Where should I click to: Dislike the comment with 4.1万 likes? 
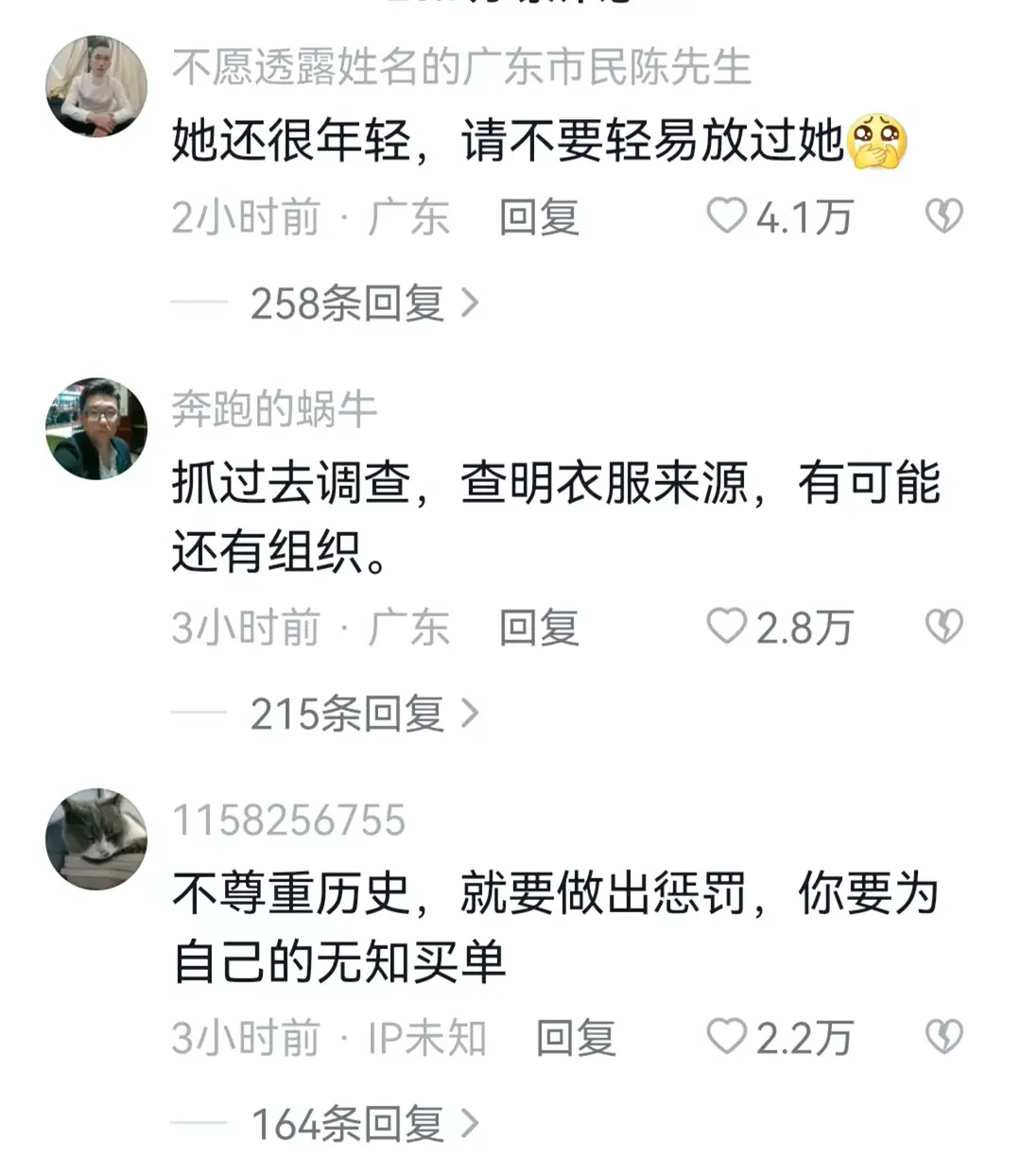(943, 216)
